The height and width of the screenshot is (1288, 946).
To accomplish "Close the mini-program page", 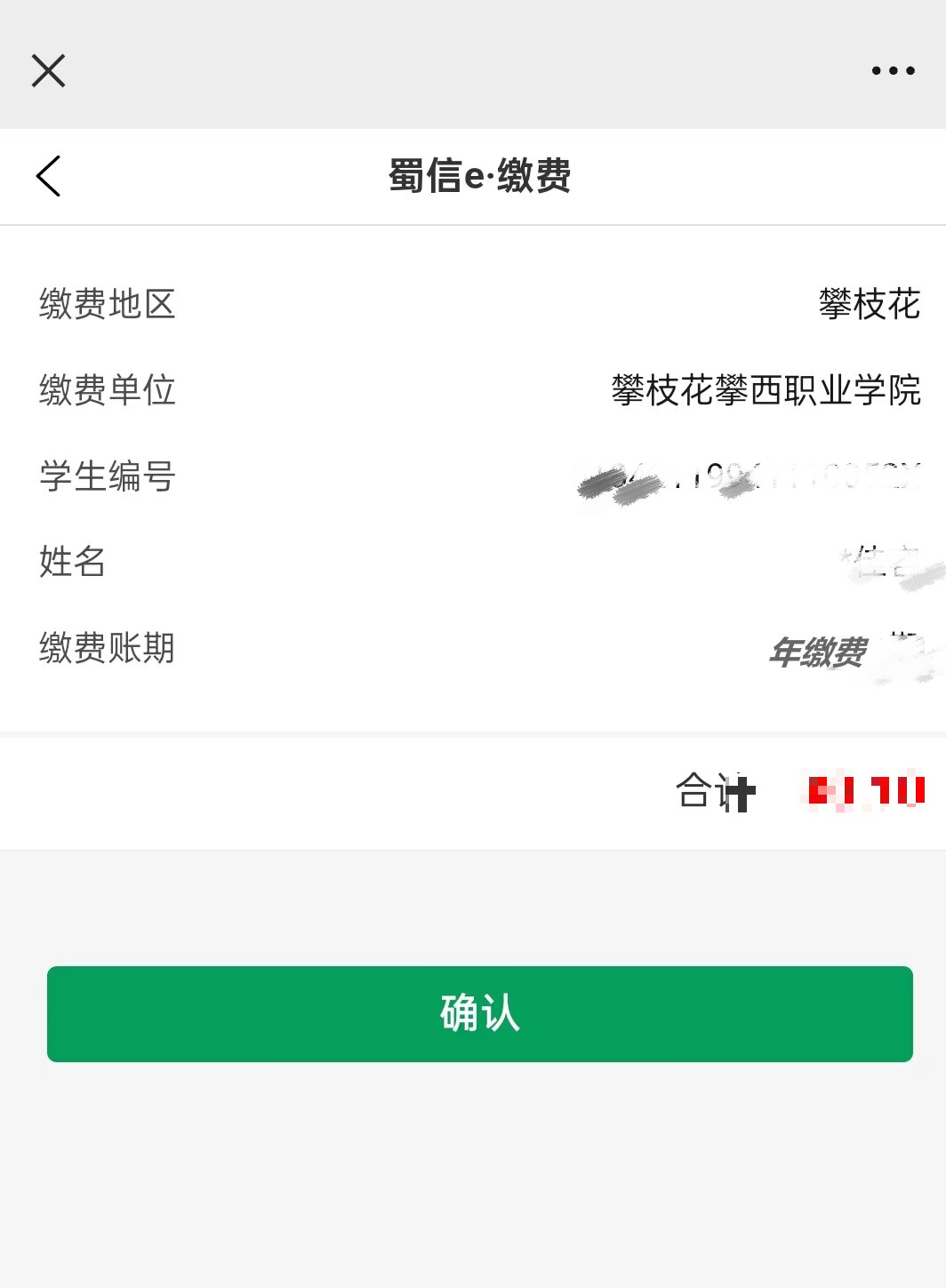I will [x=49, y=70].
